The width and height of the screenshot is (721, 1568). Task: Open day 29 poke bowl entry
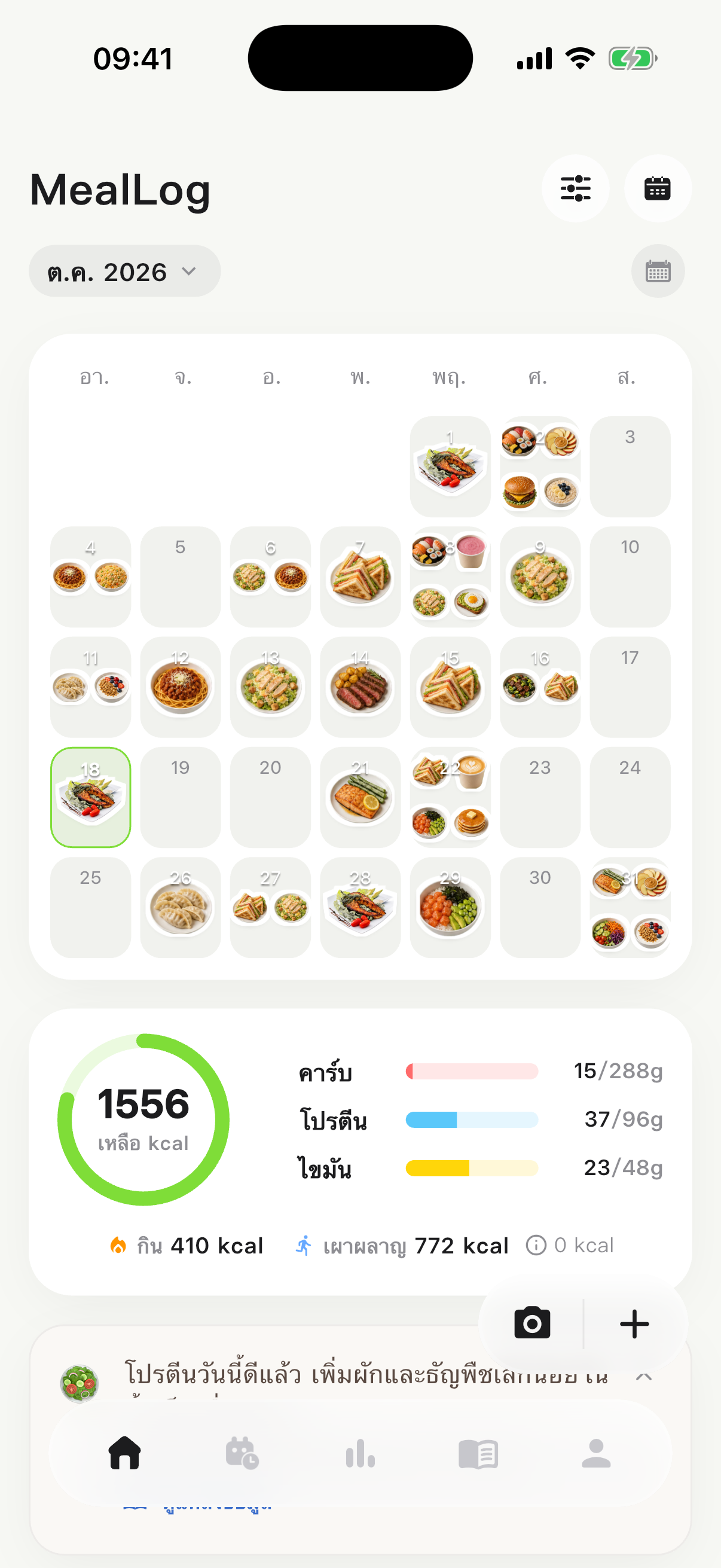pos(450,907)
